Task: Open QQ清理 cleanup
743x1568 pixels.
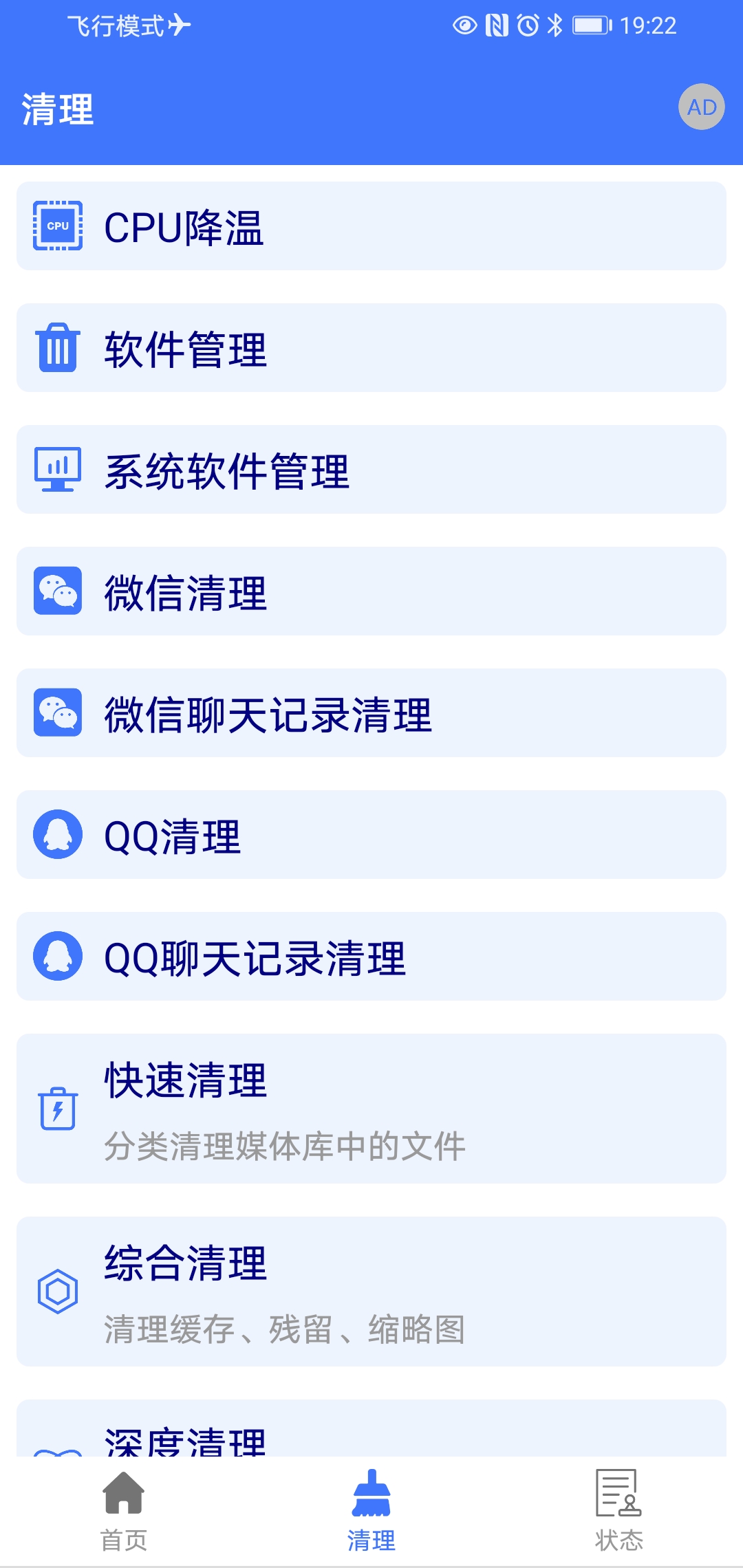Action: point(371,835)
